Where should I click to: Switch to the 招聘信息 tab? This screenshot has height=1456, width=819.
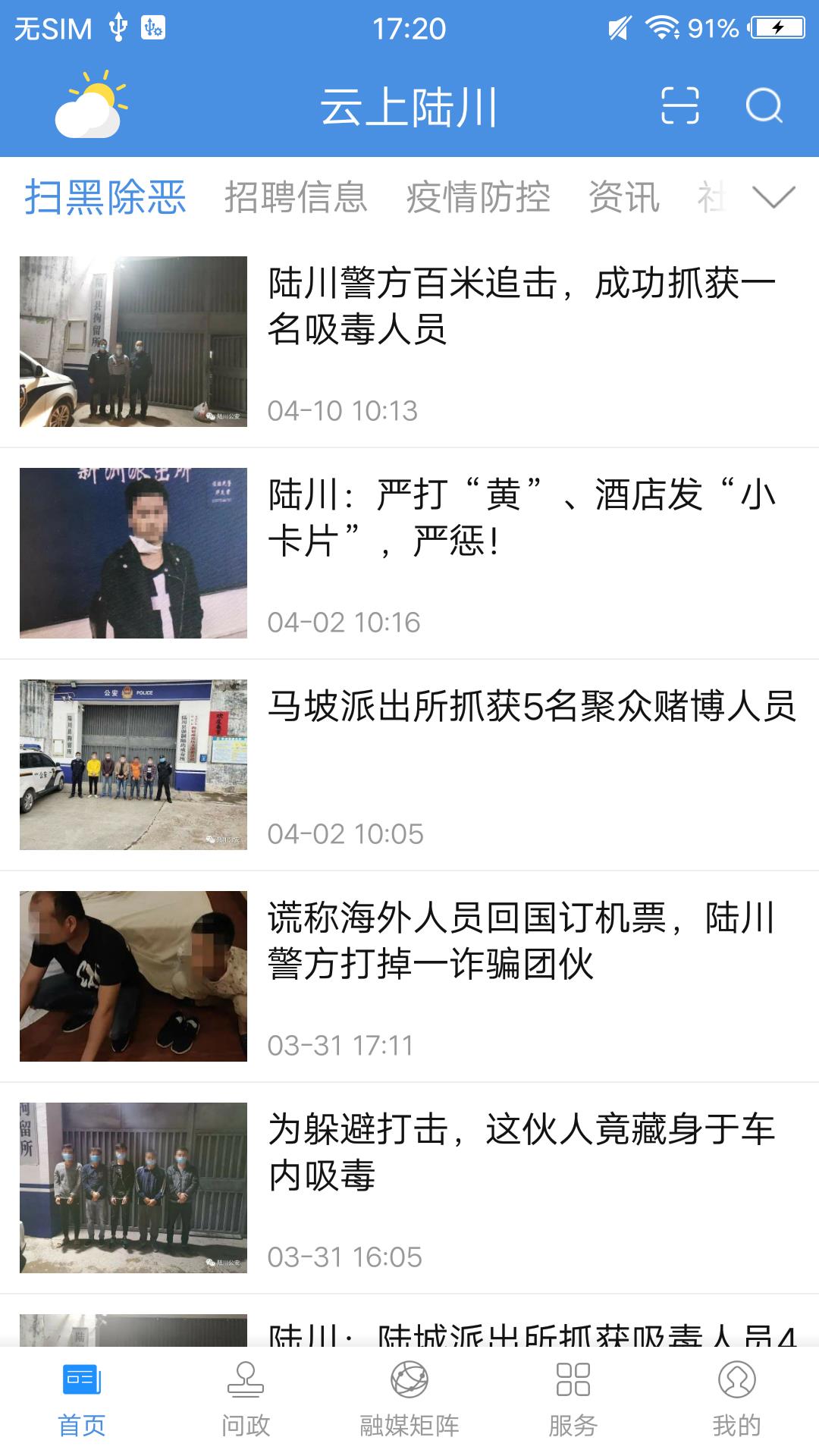click(x=297, y=197)
